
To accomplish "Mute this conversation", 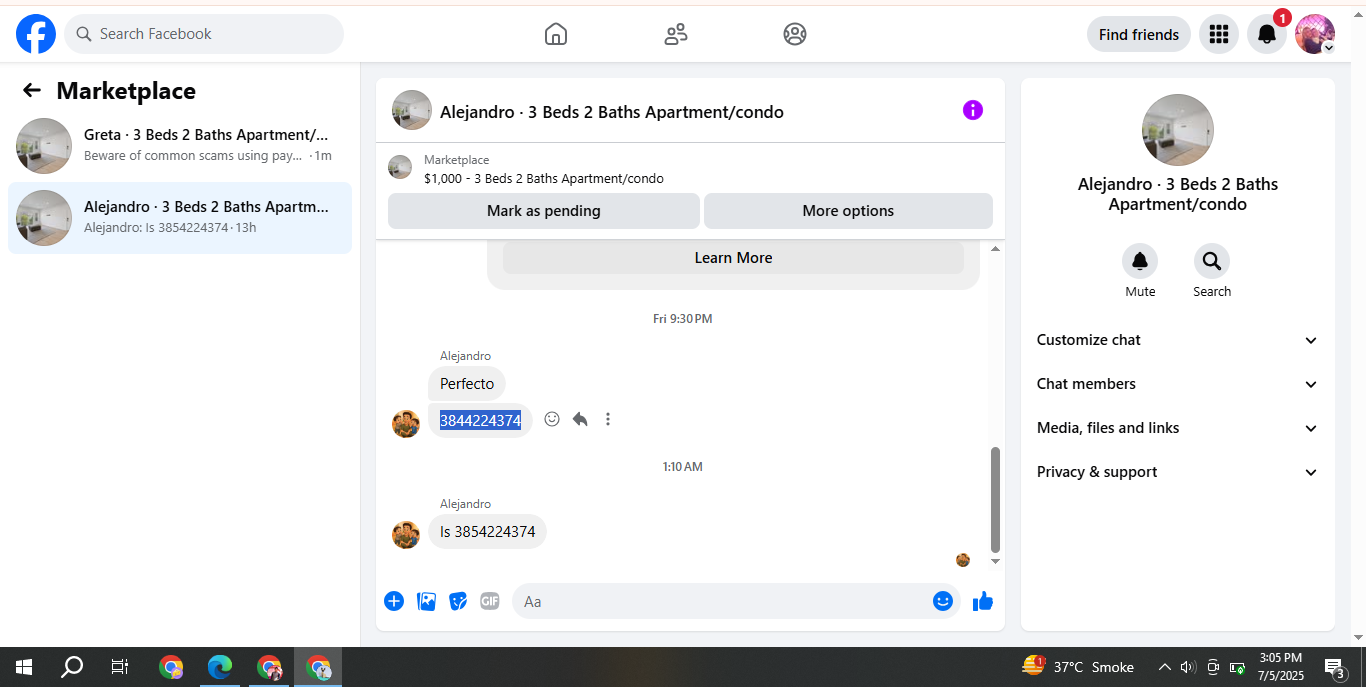I will [x=1140, y=271].
